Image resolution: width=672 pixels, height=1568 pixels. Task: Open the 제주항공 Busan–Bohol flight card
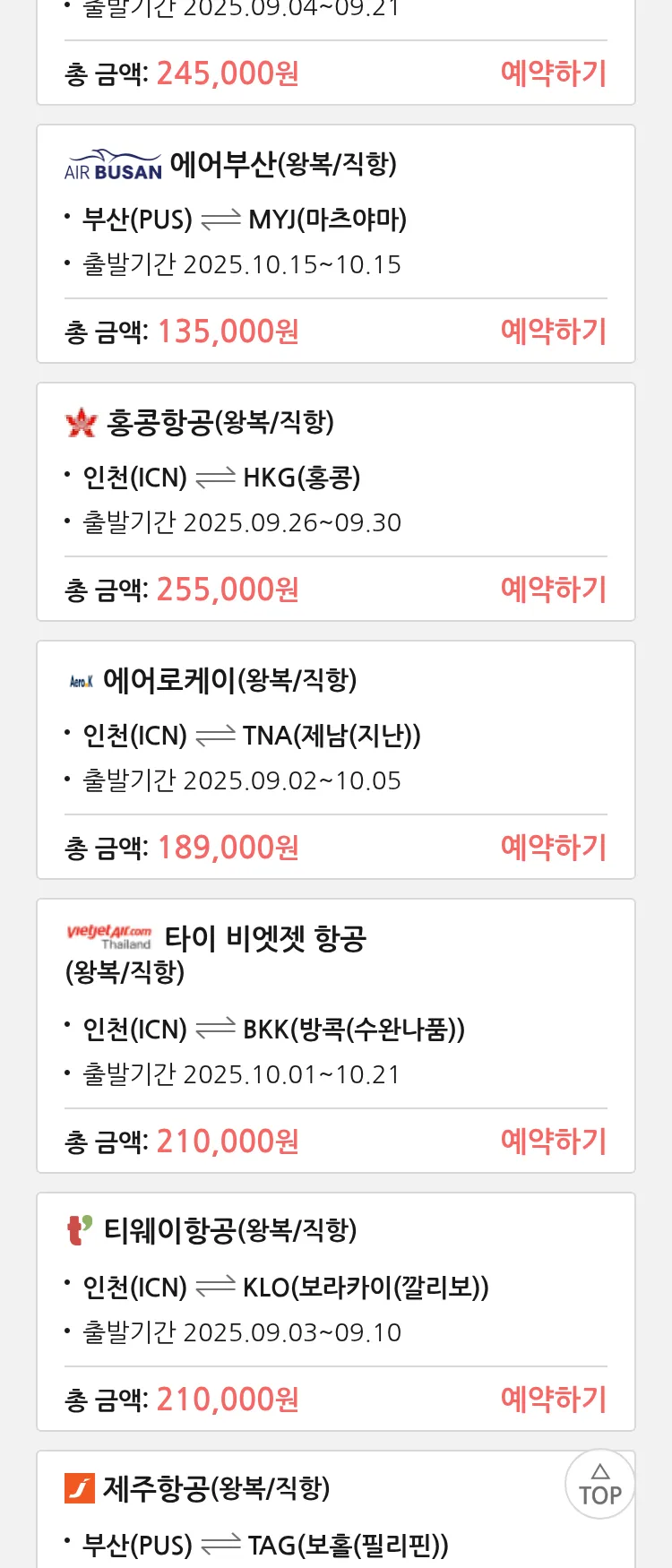269,1514
